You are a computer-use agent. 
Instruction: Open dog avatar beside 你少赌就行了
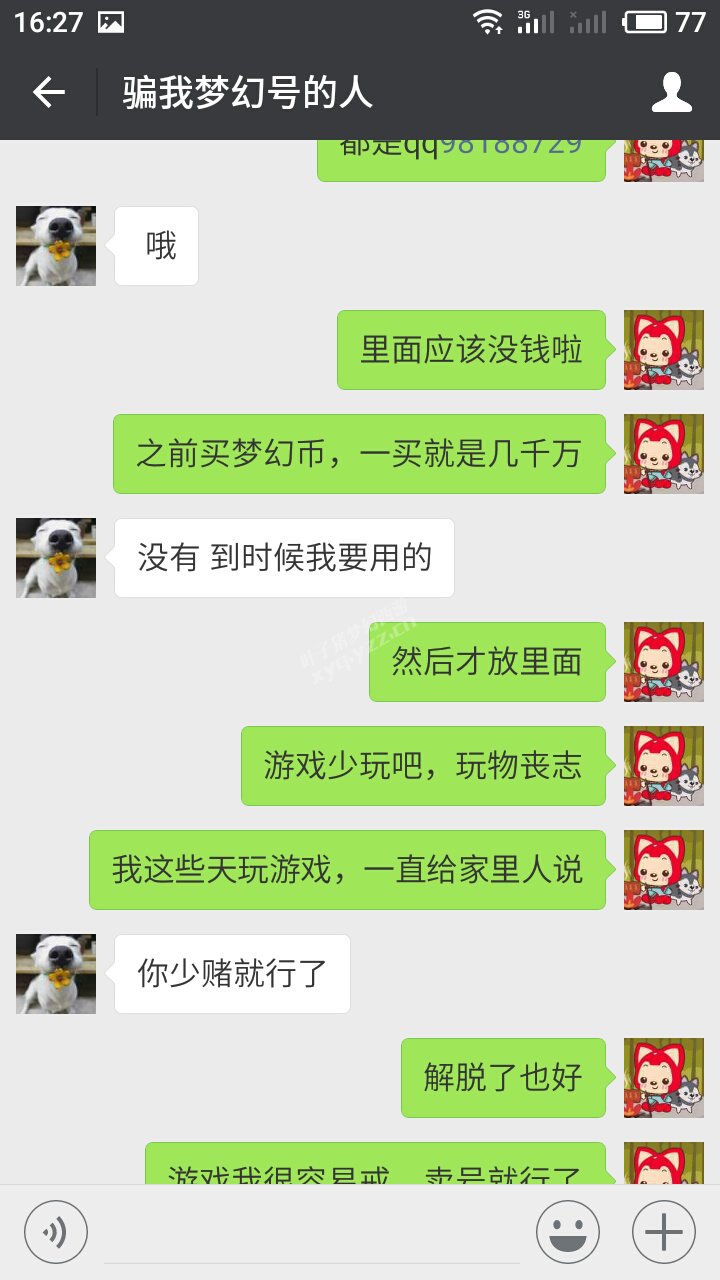[x=56, y=974]
